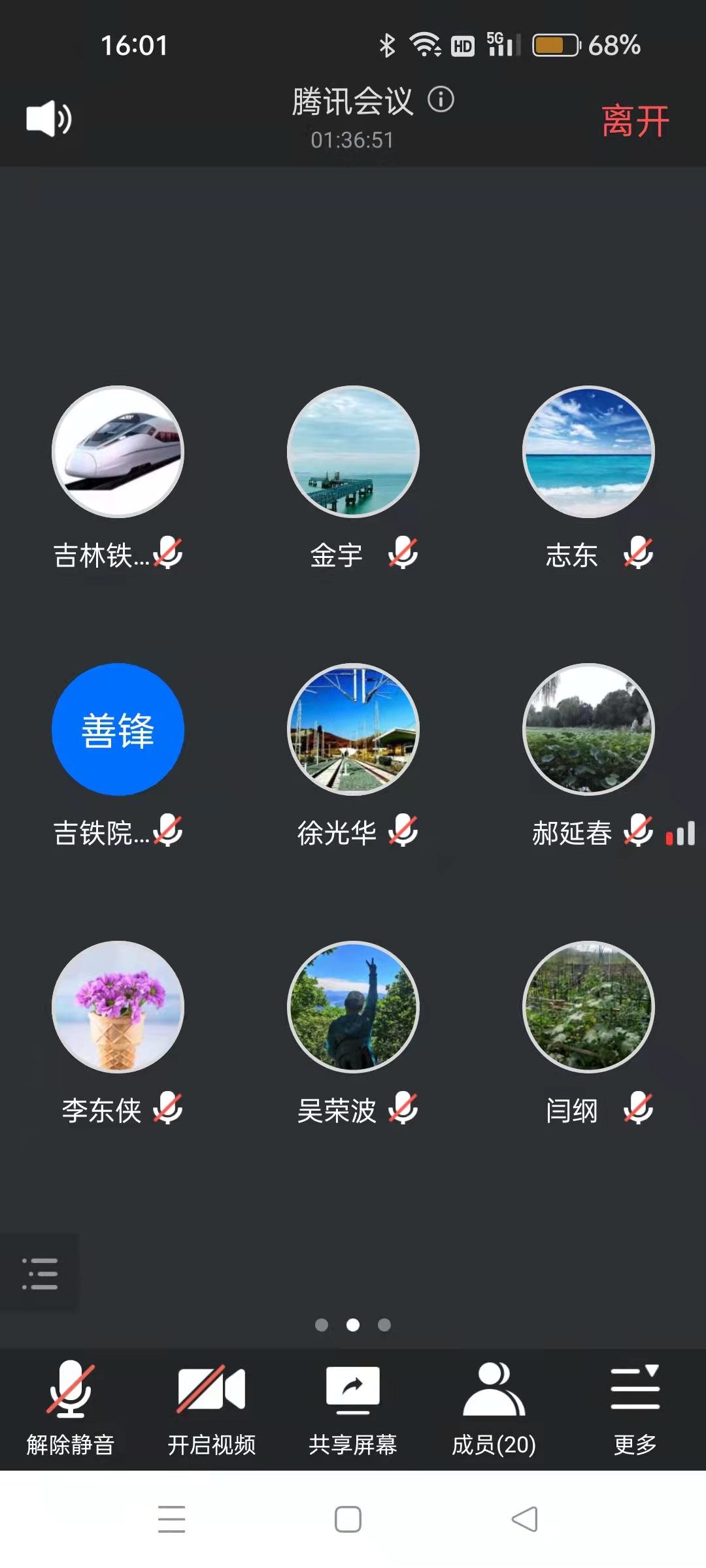Screen dimensions: 706x1568
Task: Select participant 李东侠's avatar
Action: [118, 1007]
